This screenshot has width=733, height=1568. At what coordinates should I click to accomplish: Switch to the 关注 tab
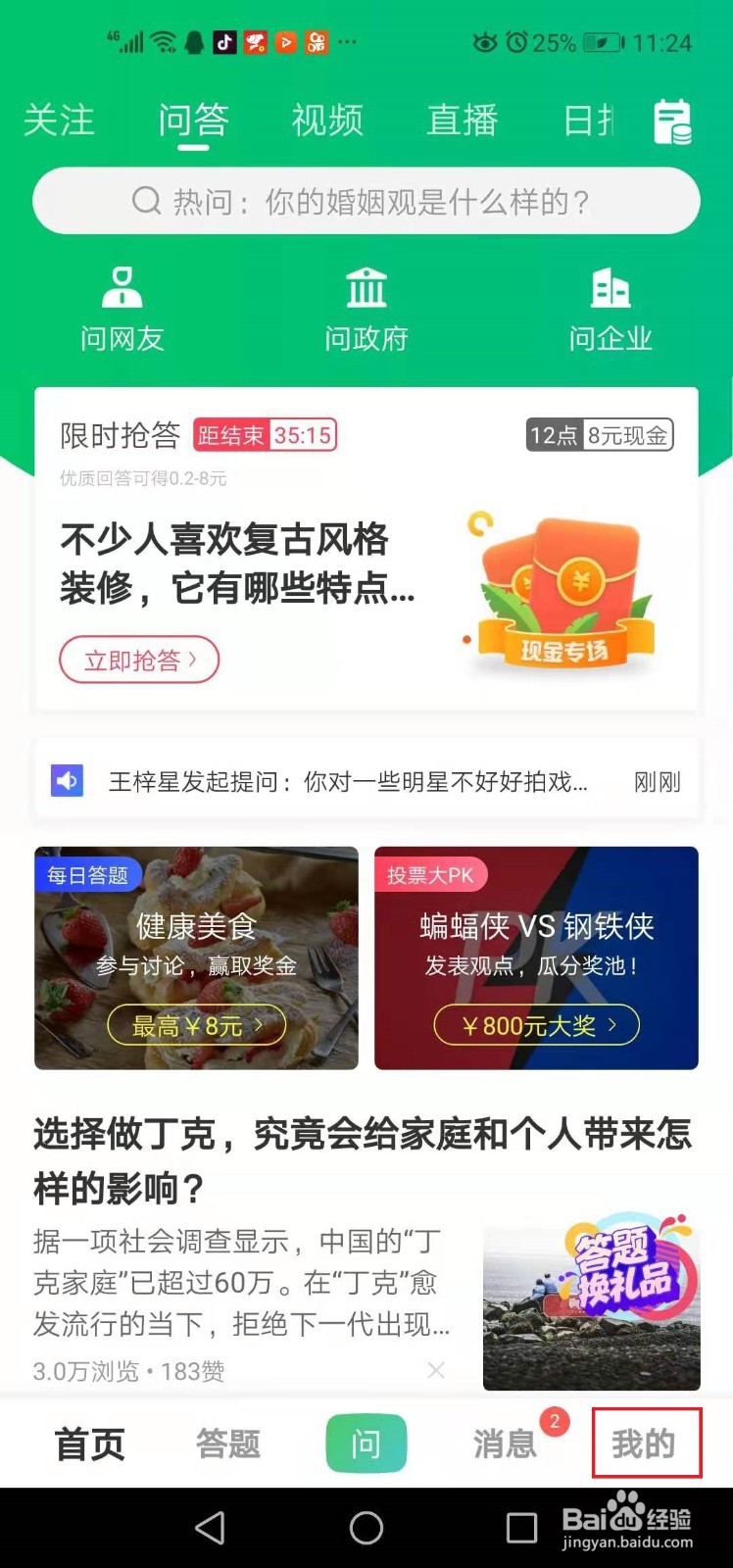click(x=60, y=120)
